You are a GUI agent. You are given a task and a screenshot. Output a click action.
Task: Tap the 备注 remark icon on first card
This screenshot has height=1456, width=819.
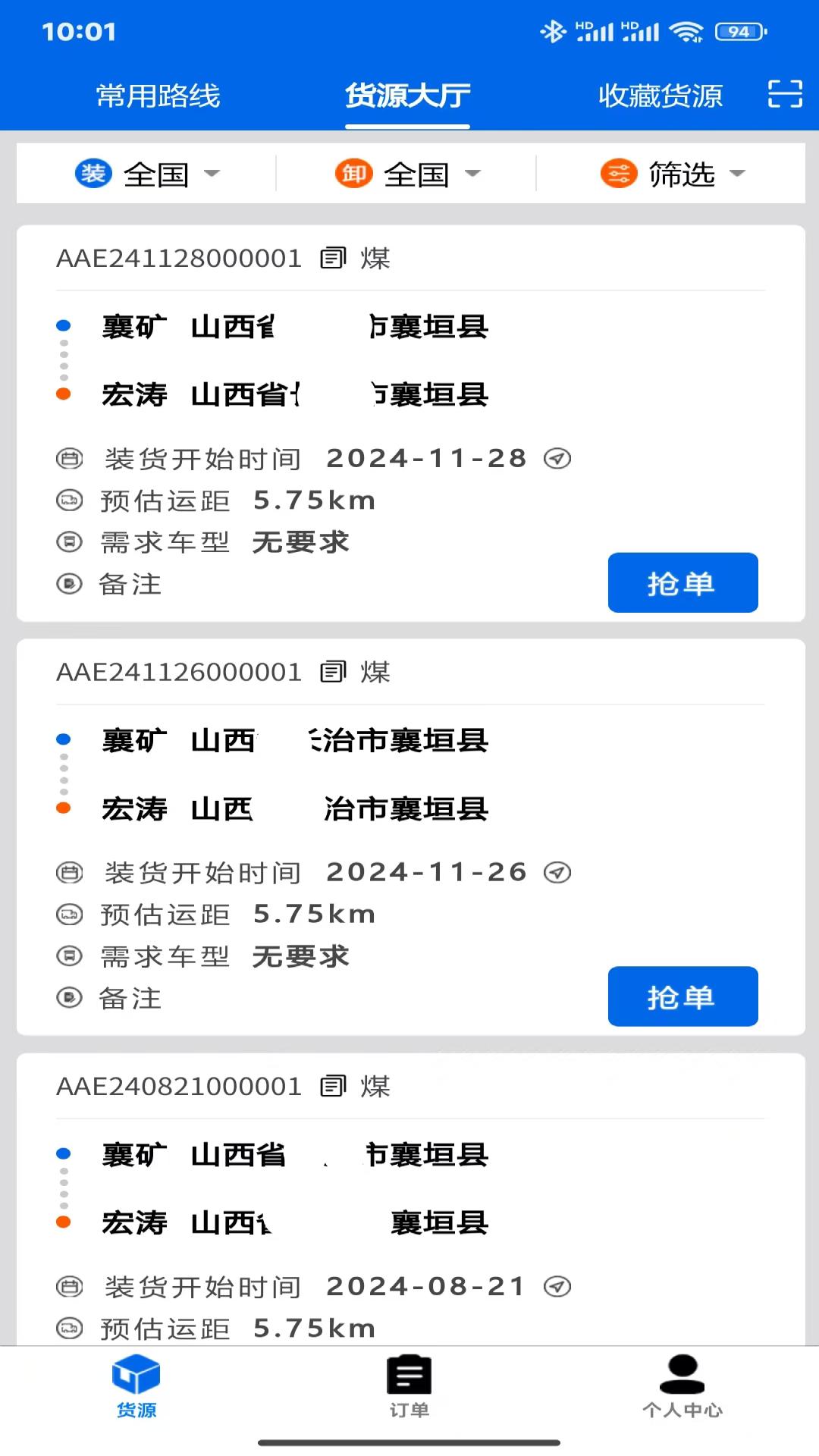[x=69, y=584]
